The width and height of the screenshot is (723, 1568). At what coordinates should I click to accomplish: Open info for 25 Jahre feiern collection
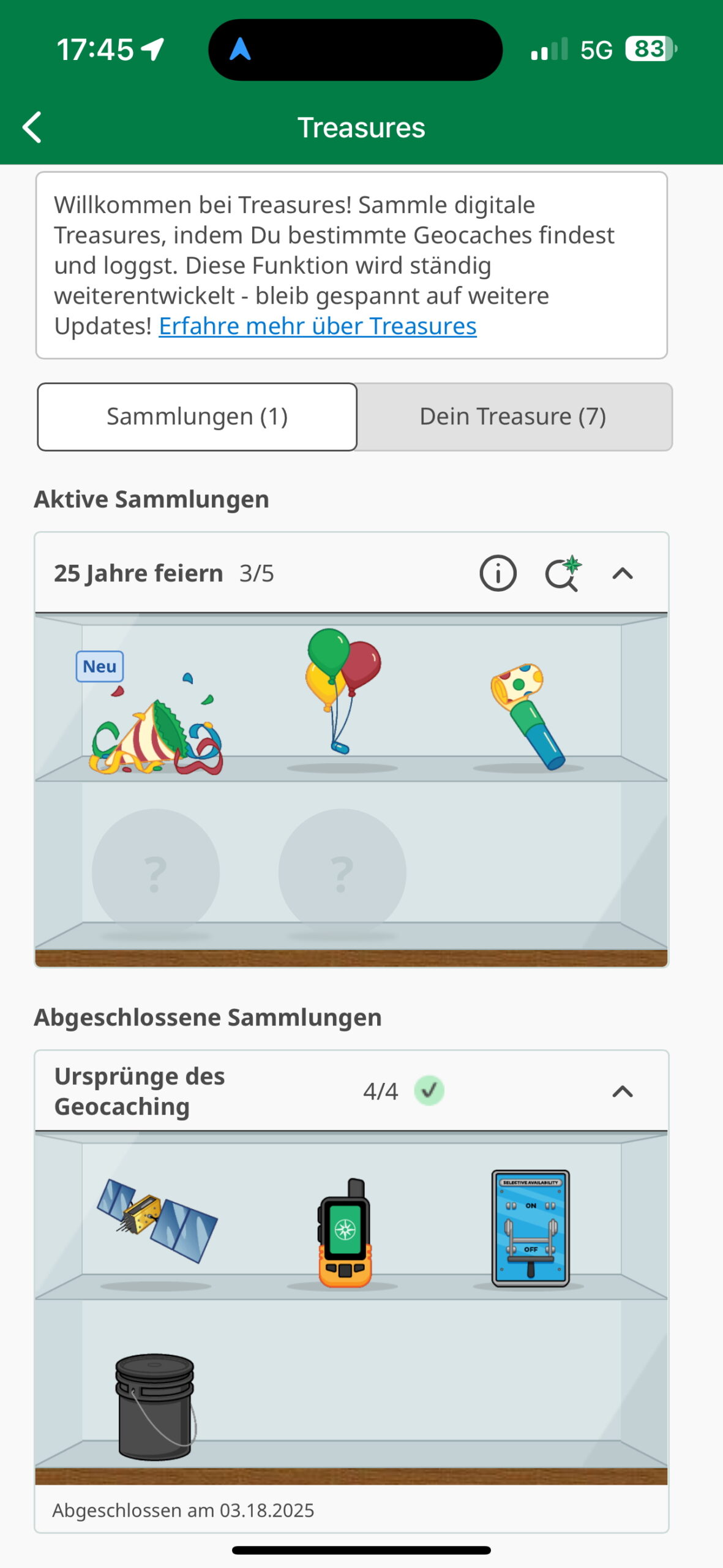pos(498,574)
